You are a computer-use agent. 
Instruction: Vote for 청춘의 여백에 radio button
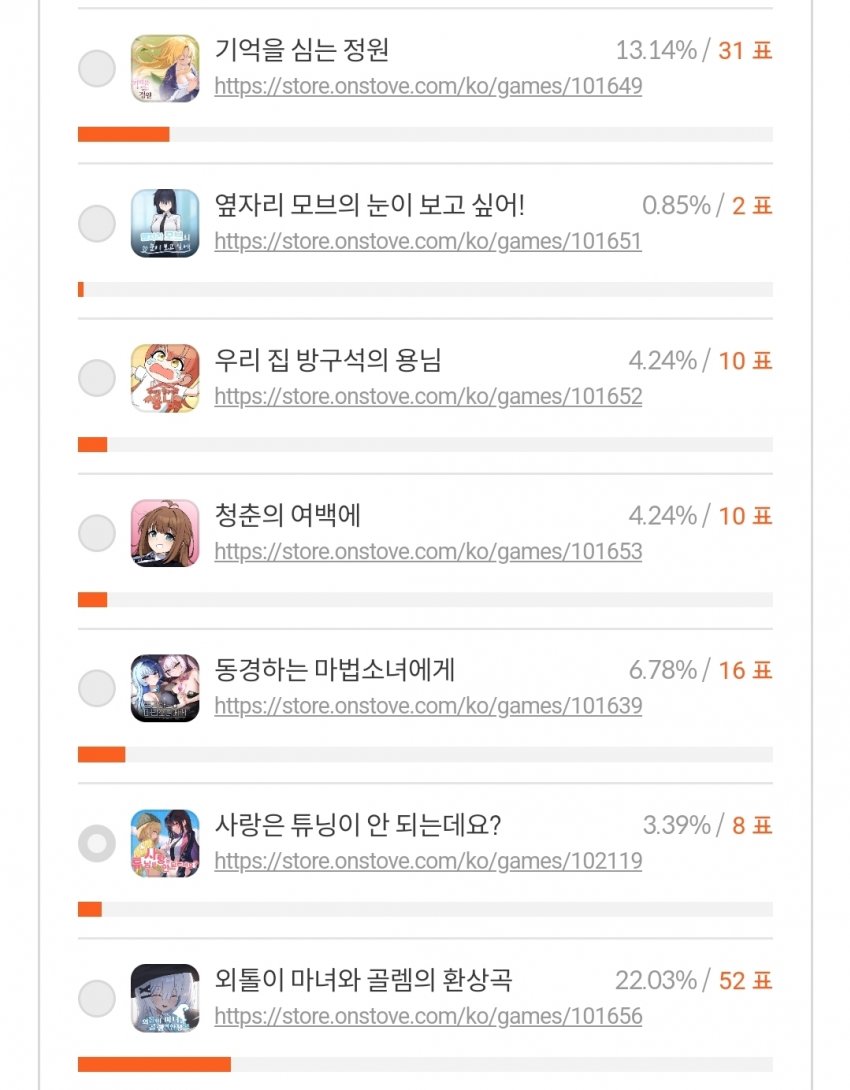[97, 533]
